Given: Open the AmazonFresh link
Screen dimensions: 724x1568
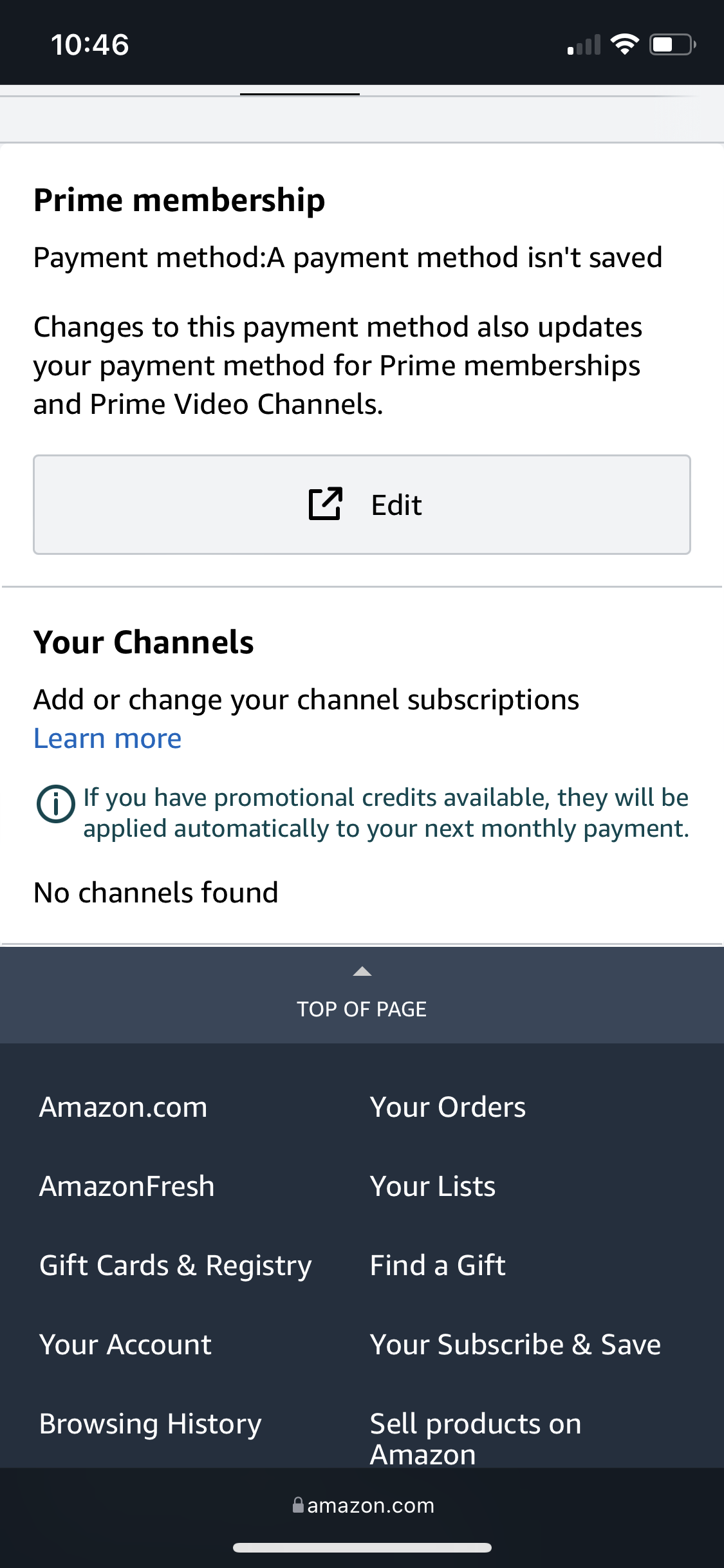Looking at the screenshot, I should coord(127,1186).
